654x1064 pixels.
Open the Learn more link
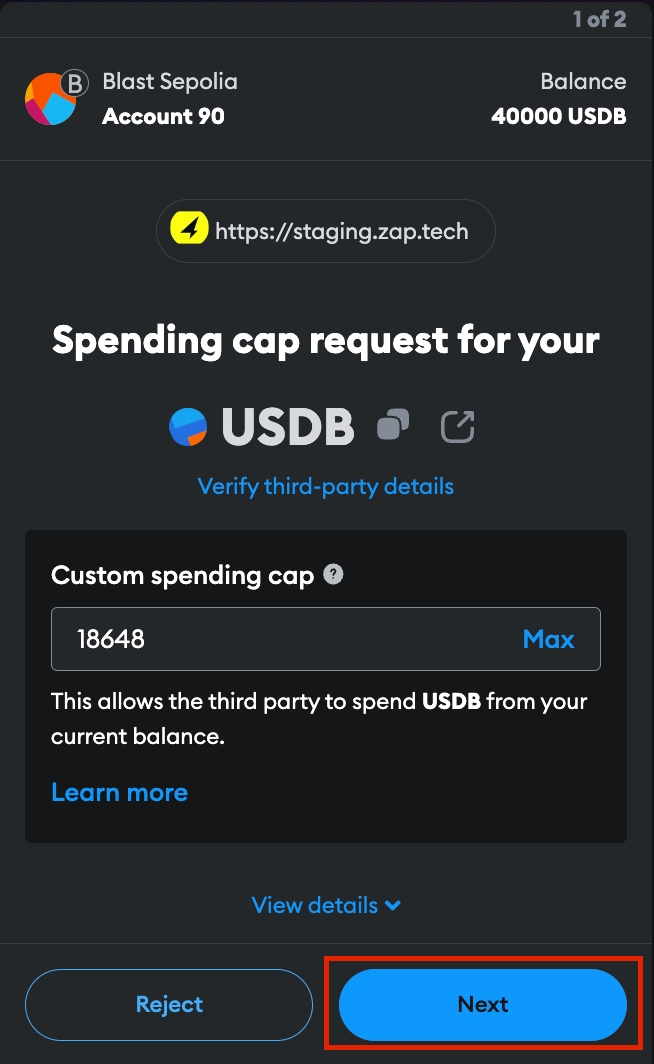(x=119, y=792)
